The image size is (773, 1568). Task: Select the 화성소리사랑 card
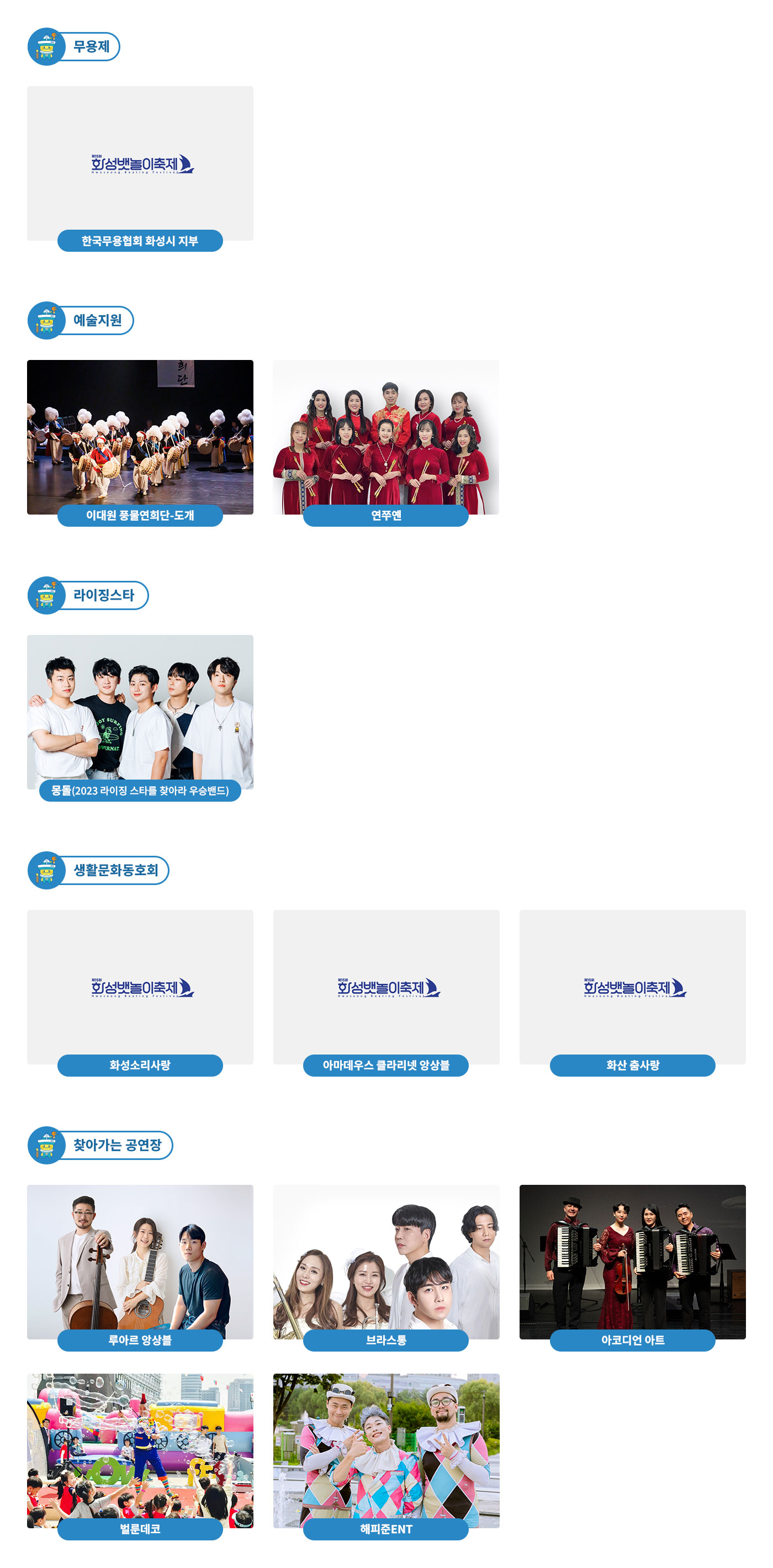pyautogui.click(x=140, y=987)
